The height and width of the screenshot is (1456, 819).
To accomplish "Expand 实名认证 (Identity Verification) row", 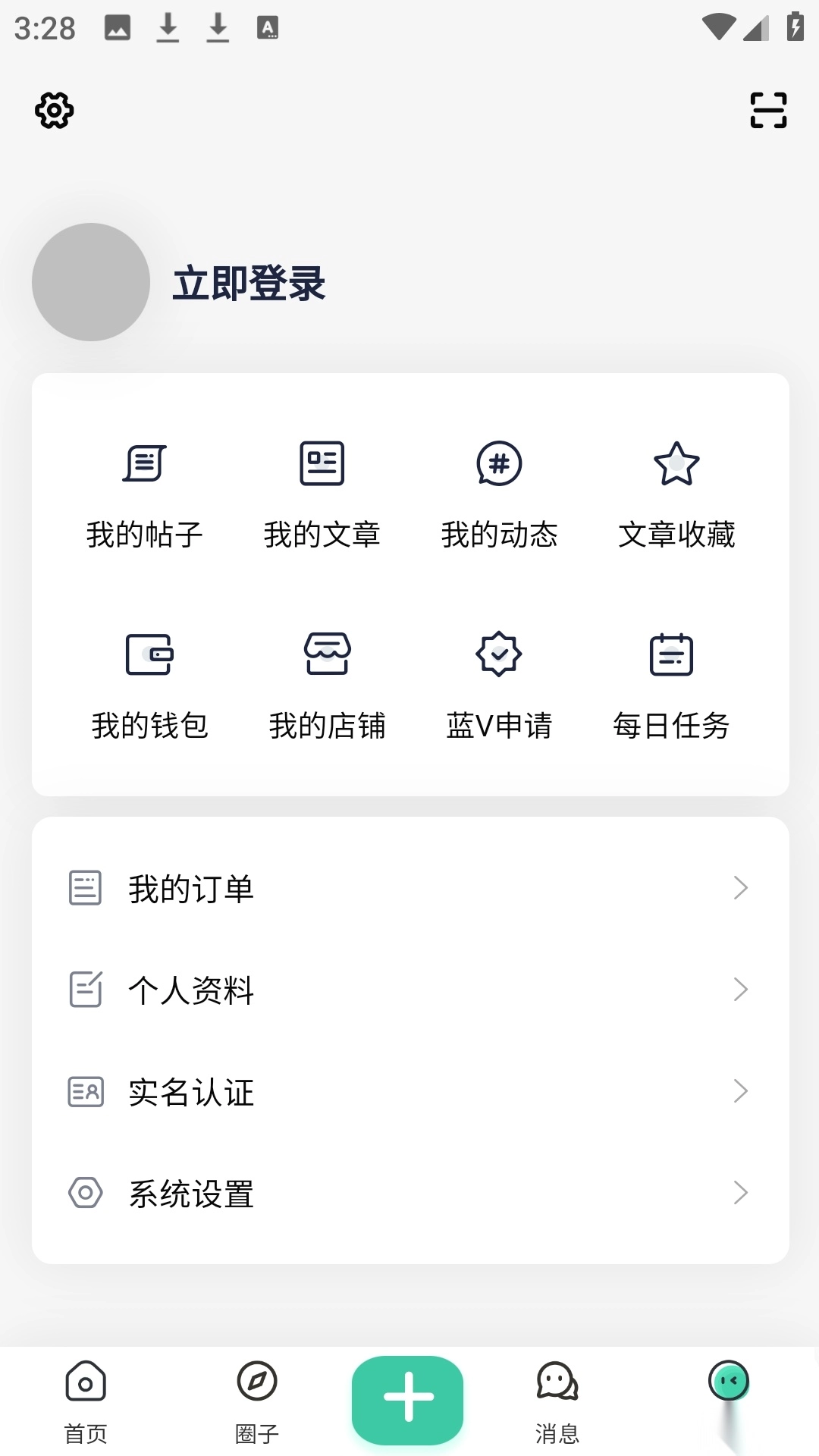I will tap(409, 1091).
